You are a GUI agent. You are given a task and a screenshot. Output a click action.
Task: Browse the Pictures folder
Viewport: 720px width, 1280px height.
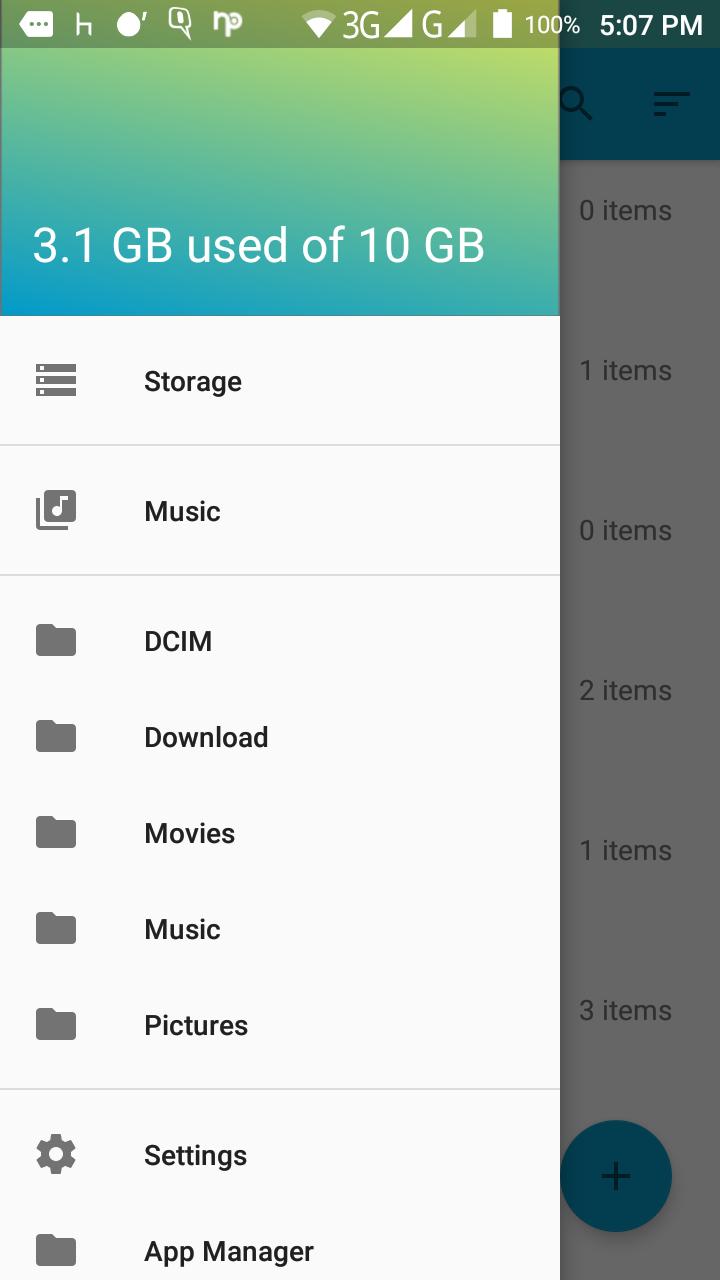pos(196,1025)
